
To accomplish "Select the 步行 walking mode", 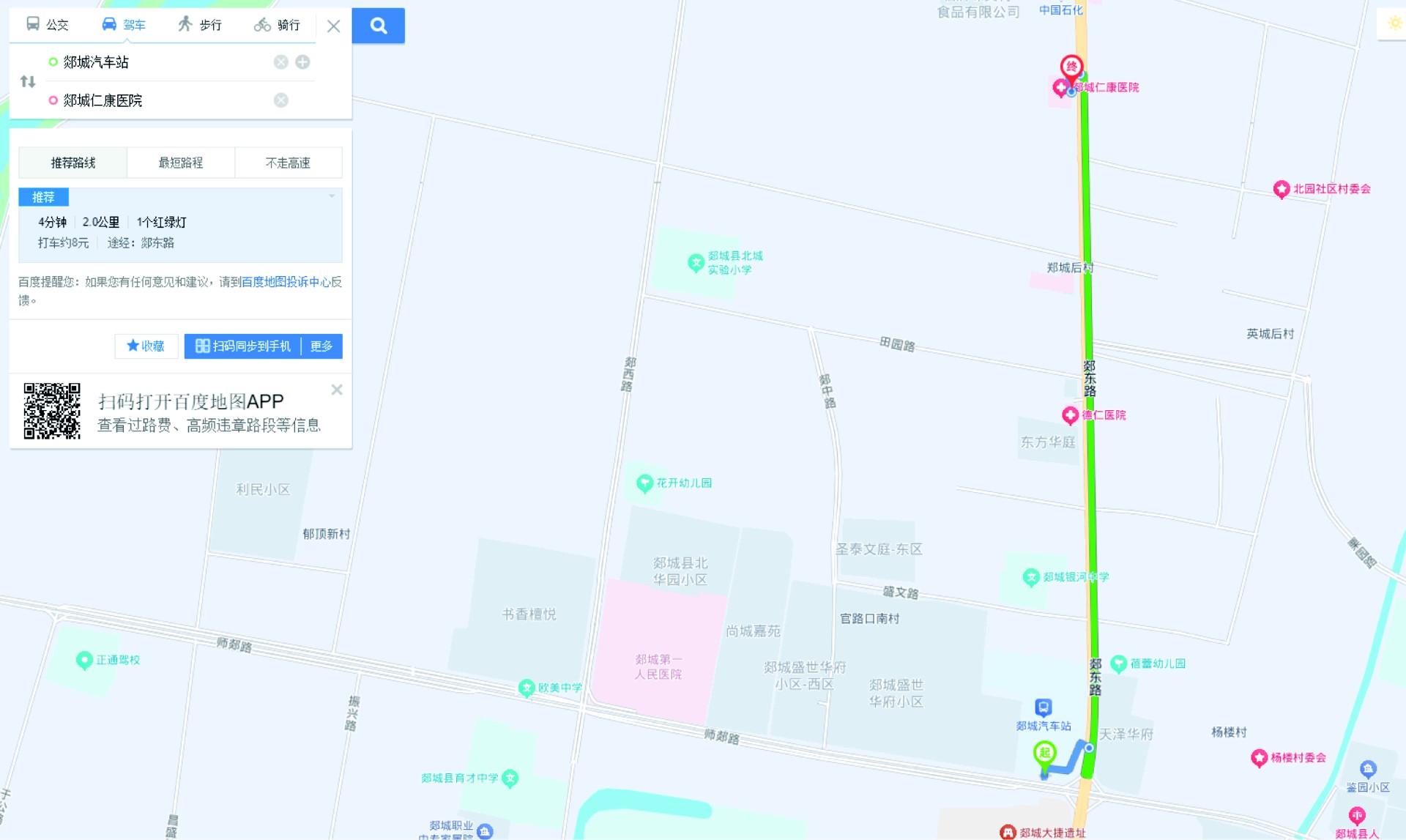I will 200,25.
